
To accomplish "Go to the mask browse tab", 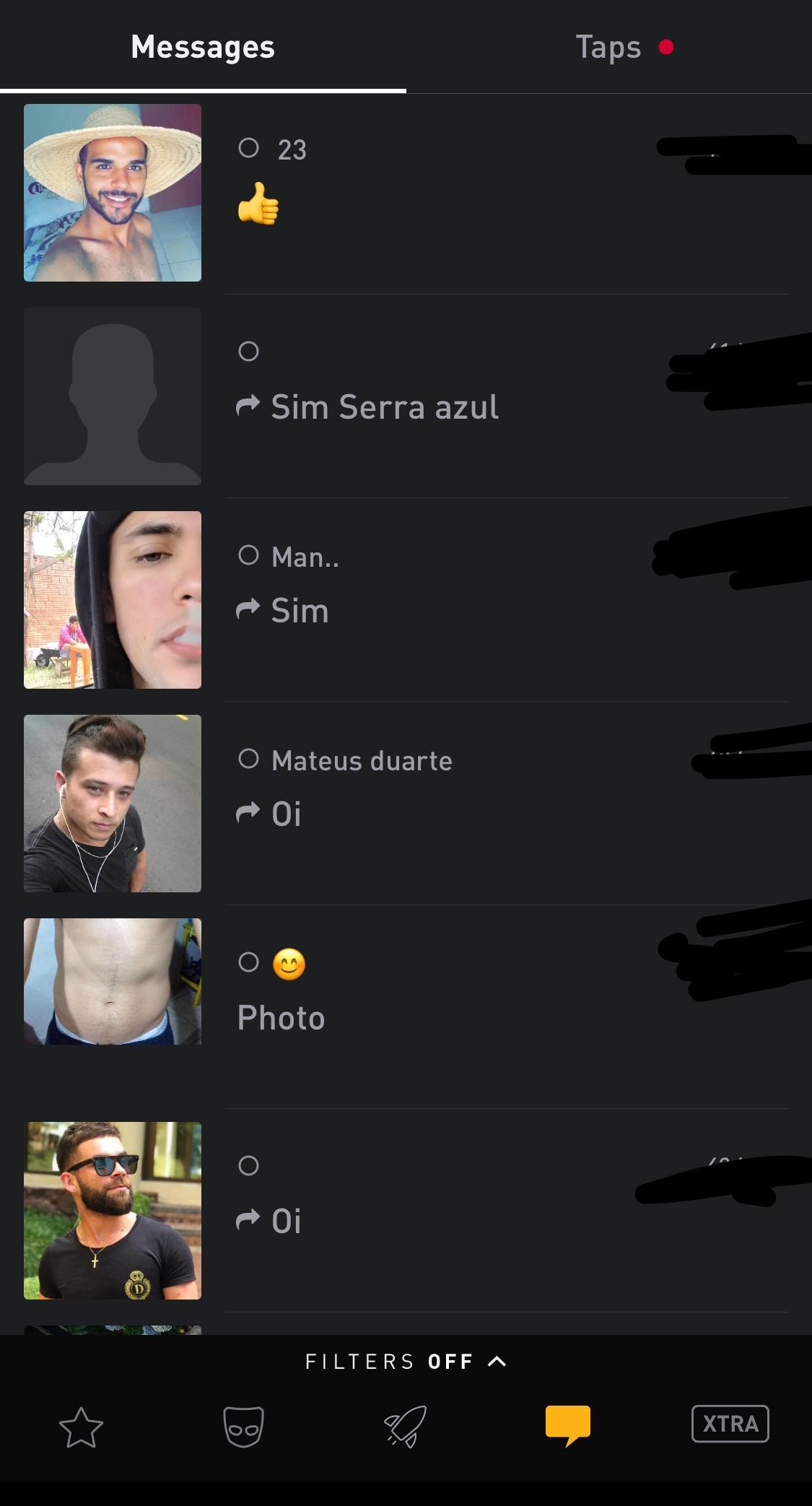I will 243,1427.
